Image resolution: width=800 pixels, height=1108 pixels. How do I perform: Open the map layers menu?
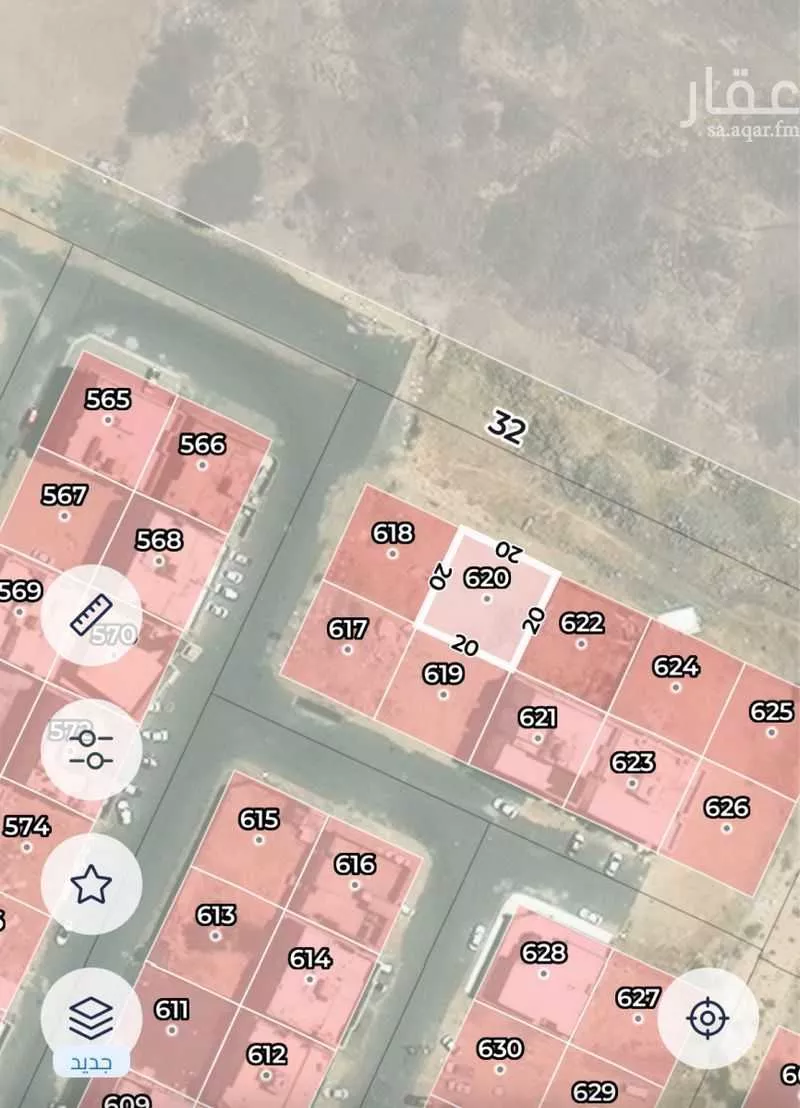coord(91,1017)
